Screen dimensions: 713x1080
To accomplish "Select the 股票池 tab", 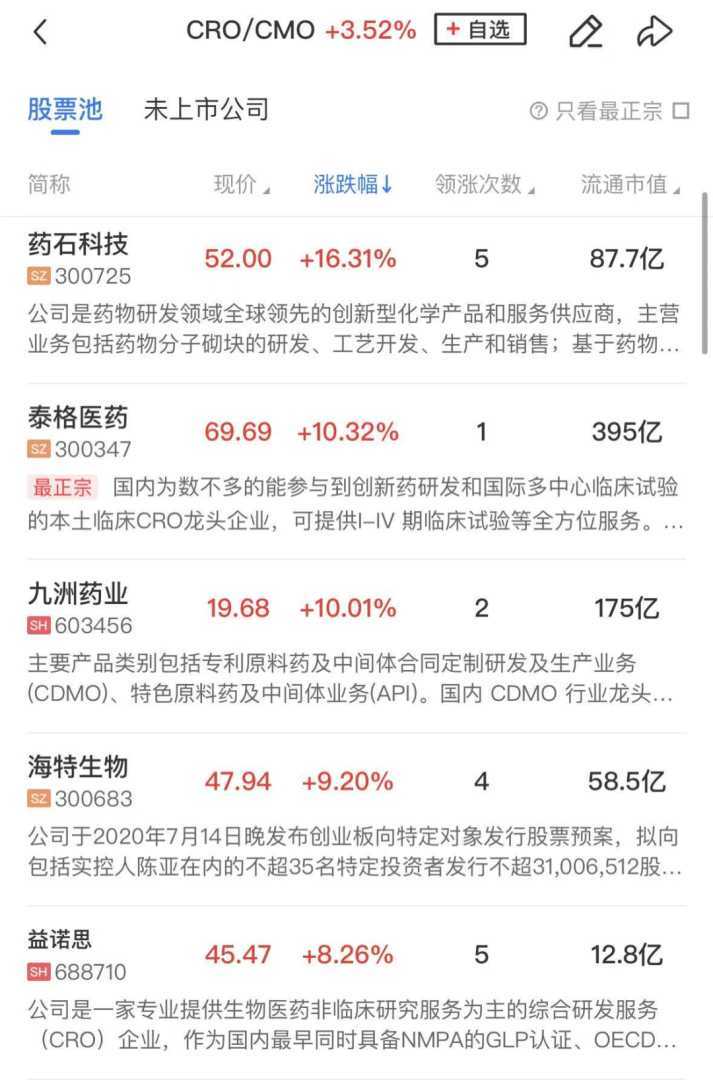I will (65, 110).
